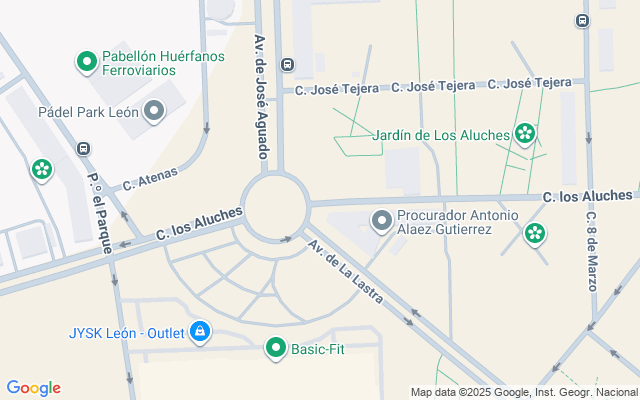640x400 pixels.
Task: Open the Pabellón Huérfanos Ferroviarios marker
Action: tap(87, 63)
